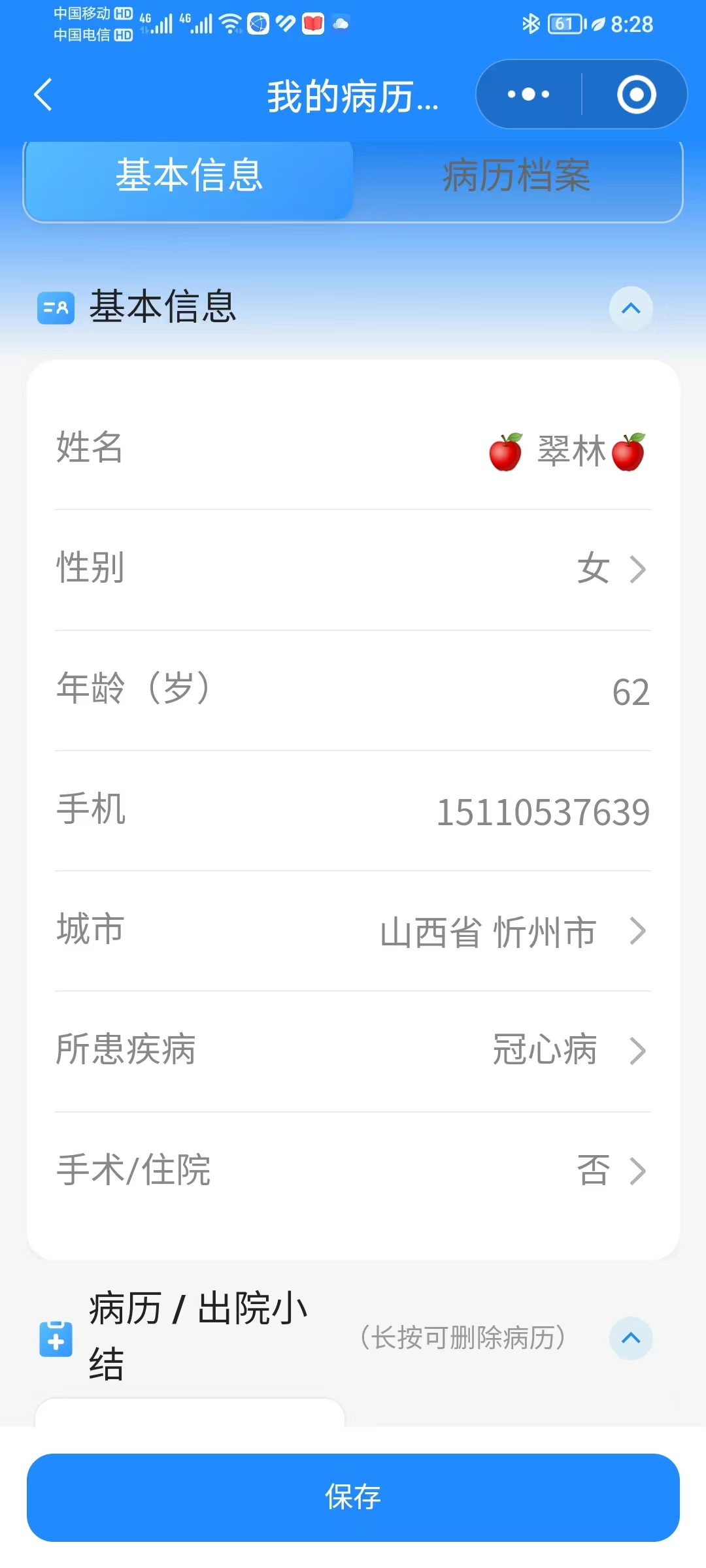Tap the 保存 button
This screenshot has height=1568, width=706.
click(353, 1497)
